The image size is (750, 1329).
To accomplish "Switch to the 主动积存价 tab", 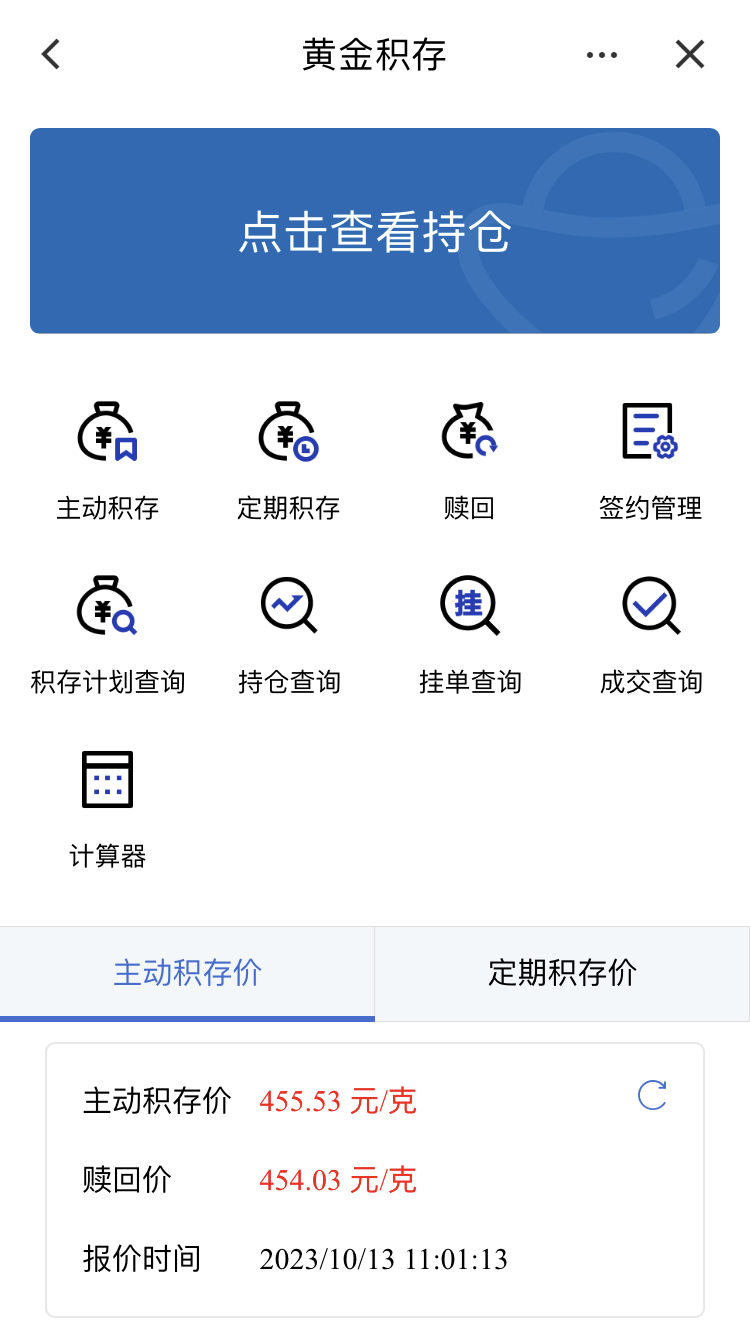I will 187,973.
